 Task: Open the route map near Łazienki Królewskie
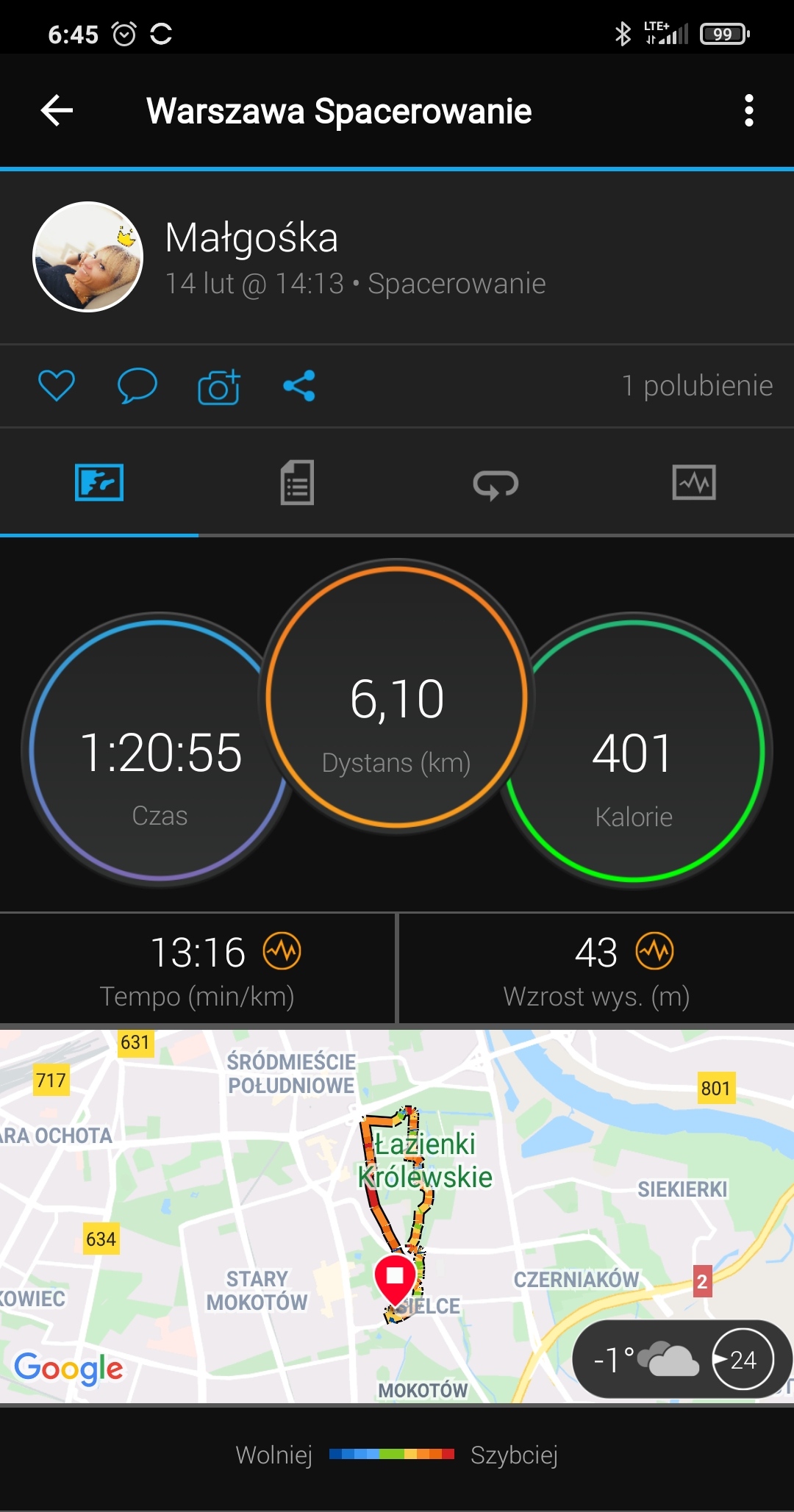pos(397,1191)
